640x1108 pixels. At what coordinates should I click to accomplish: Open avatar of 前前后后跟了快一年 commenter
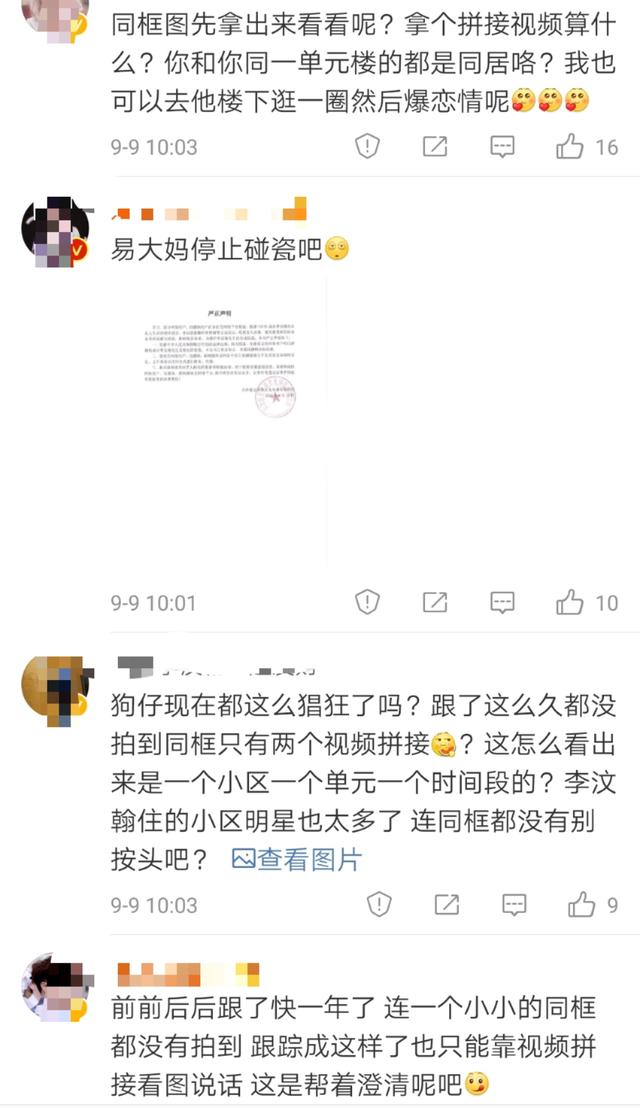point(52,989)
